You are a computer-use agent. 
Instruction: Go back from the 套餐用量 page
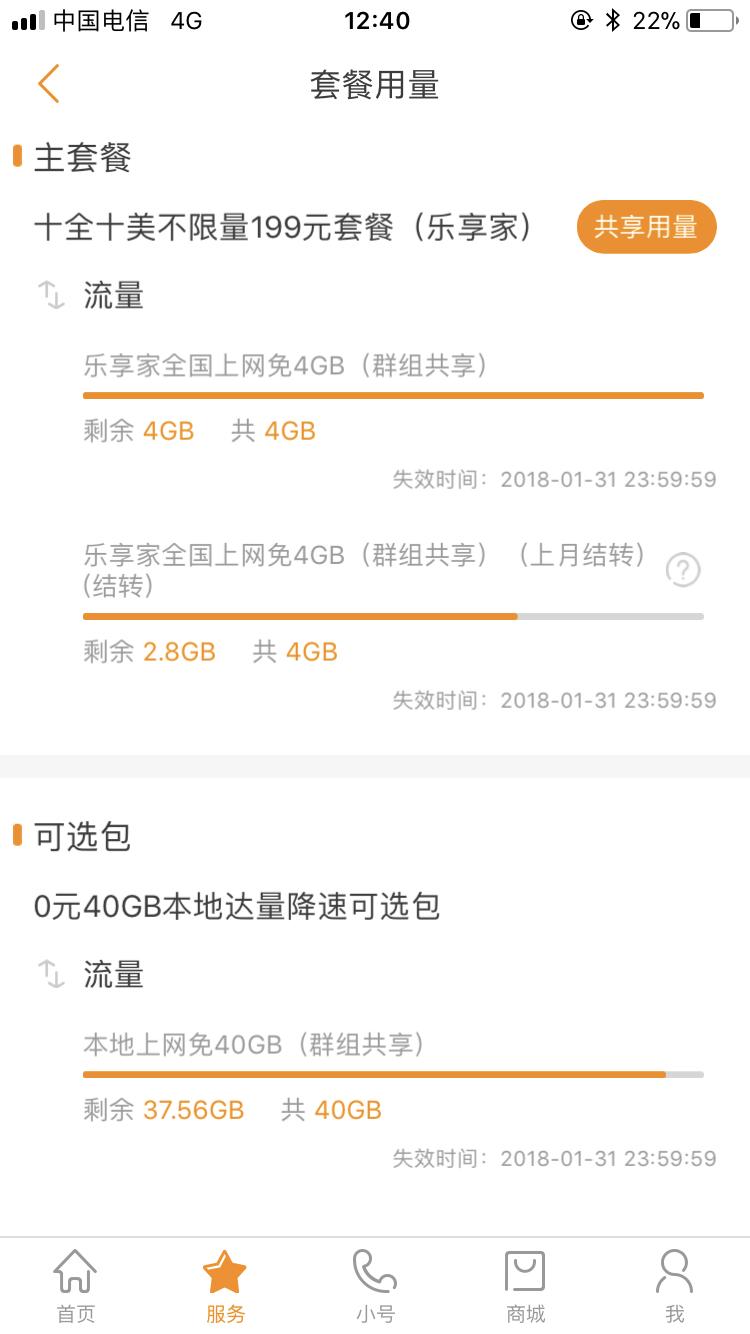(x=48, y=84)
